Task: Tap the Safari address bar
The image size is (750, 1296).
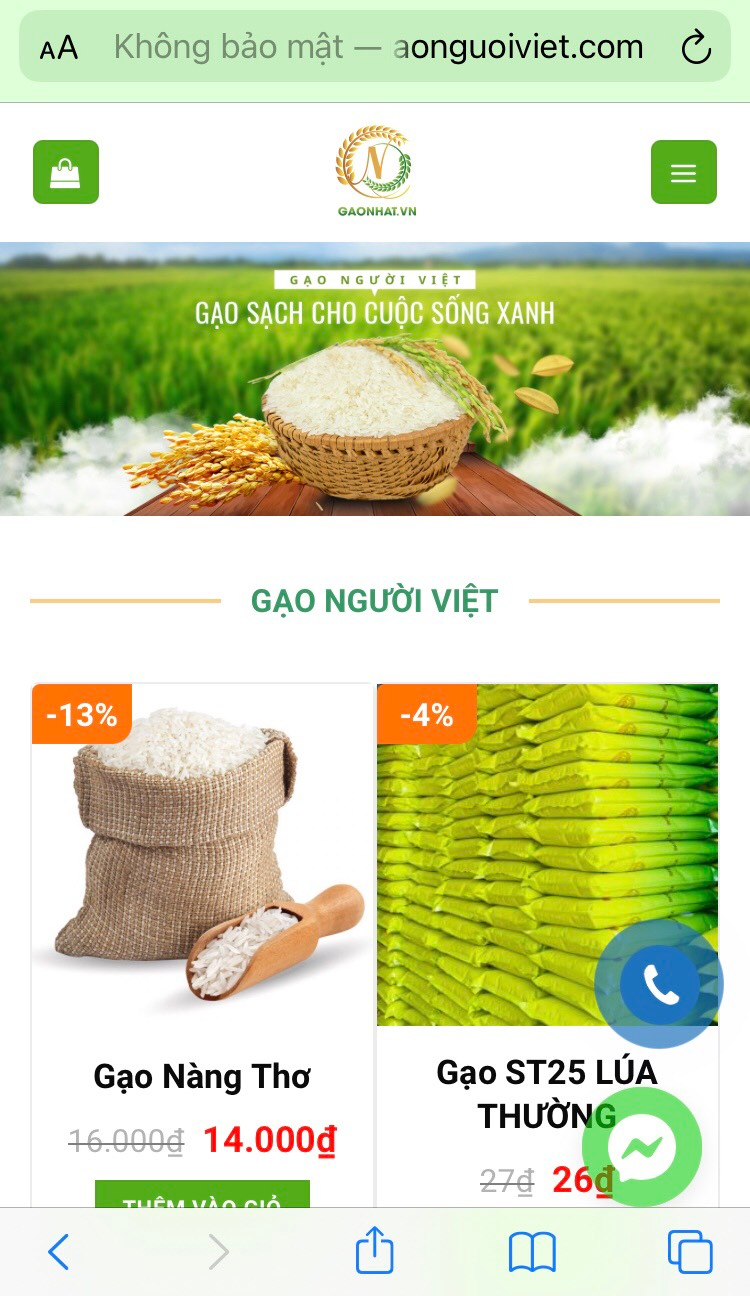Action: point(378,47)
